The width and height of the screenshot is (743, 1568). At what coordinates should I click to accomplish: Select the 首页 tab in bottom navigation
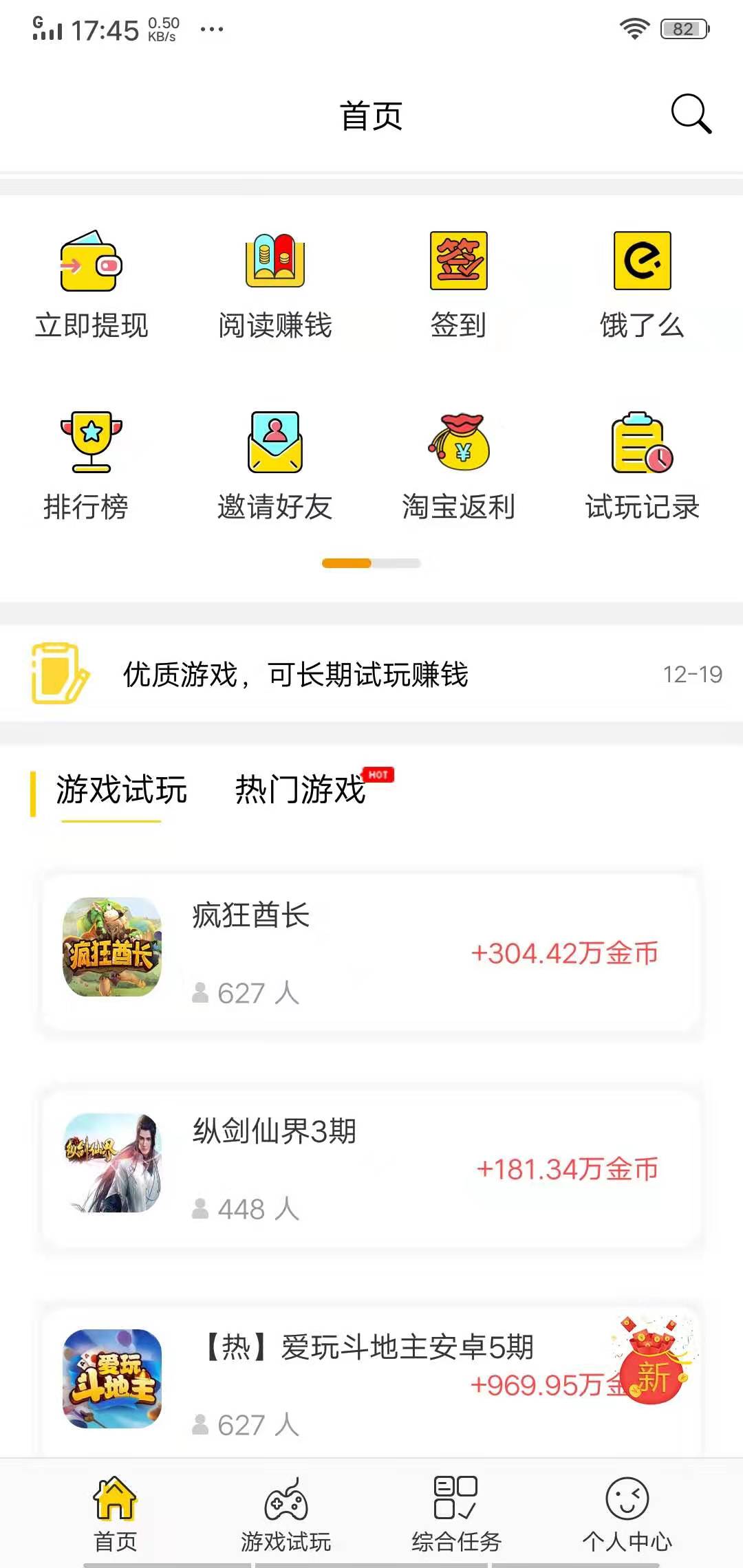click(115, 1513)
